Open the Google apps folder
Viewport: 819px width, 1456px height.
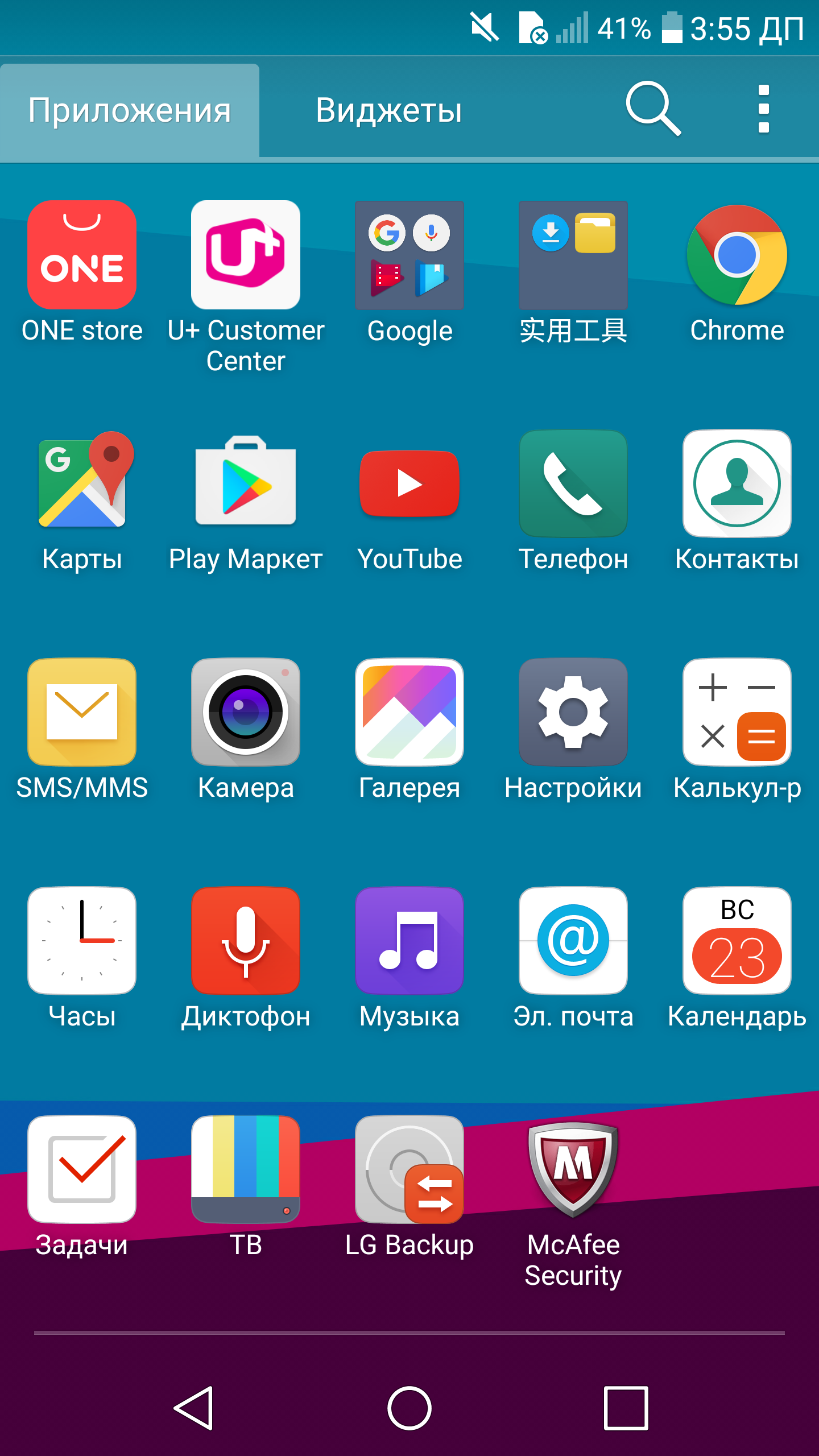tap(409, 255)
